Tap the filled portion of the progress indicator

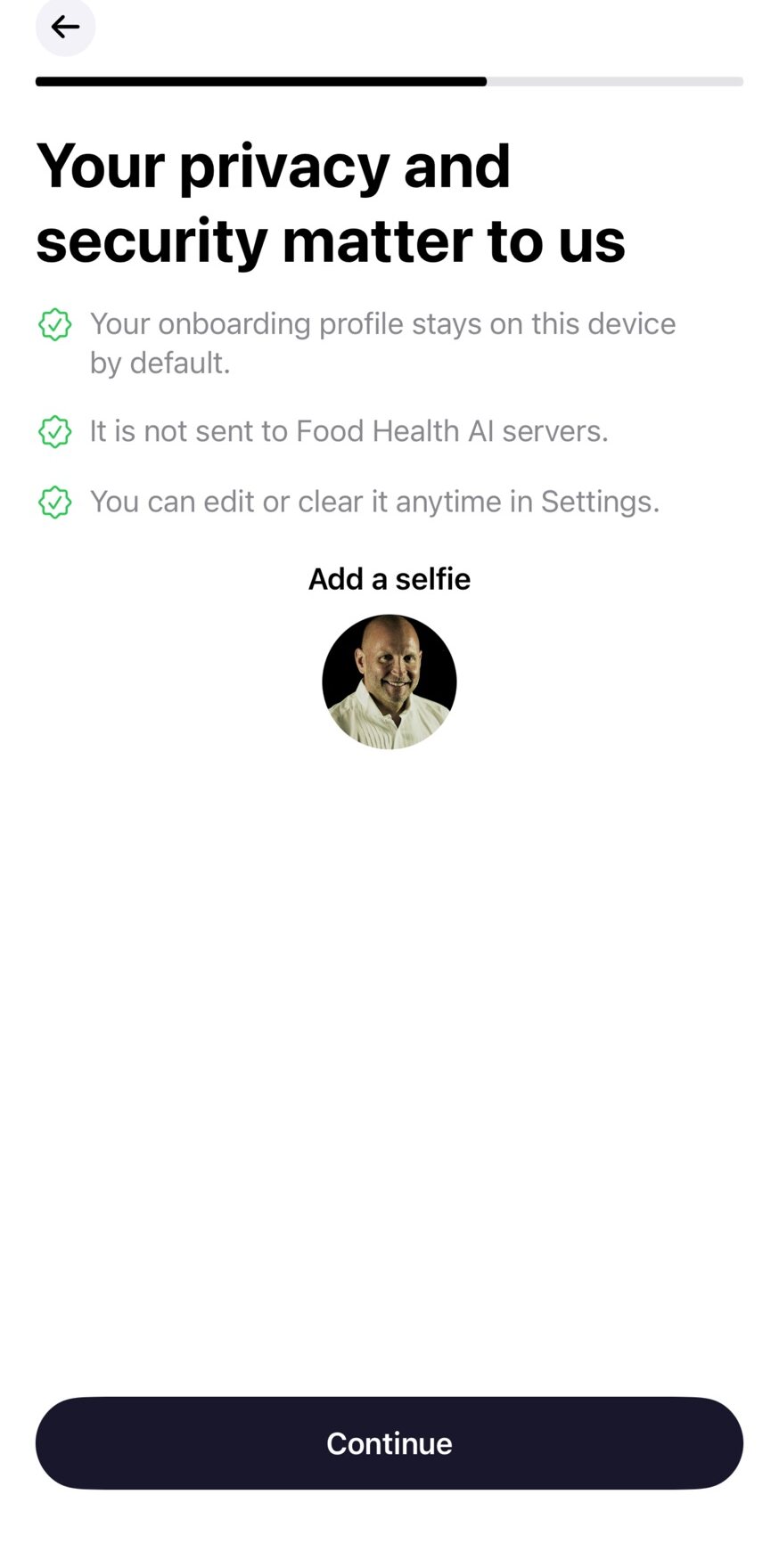258,81
